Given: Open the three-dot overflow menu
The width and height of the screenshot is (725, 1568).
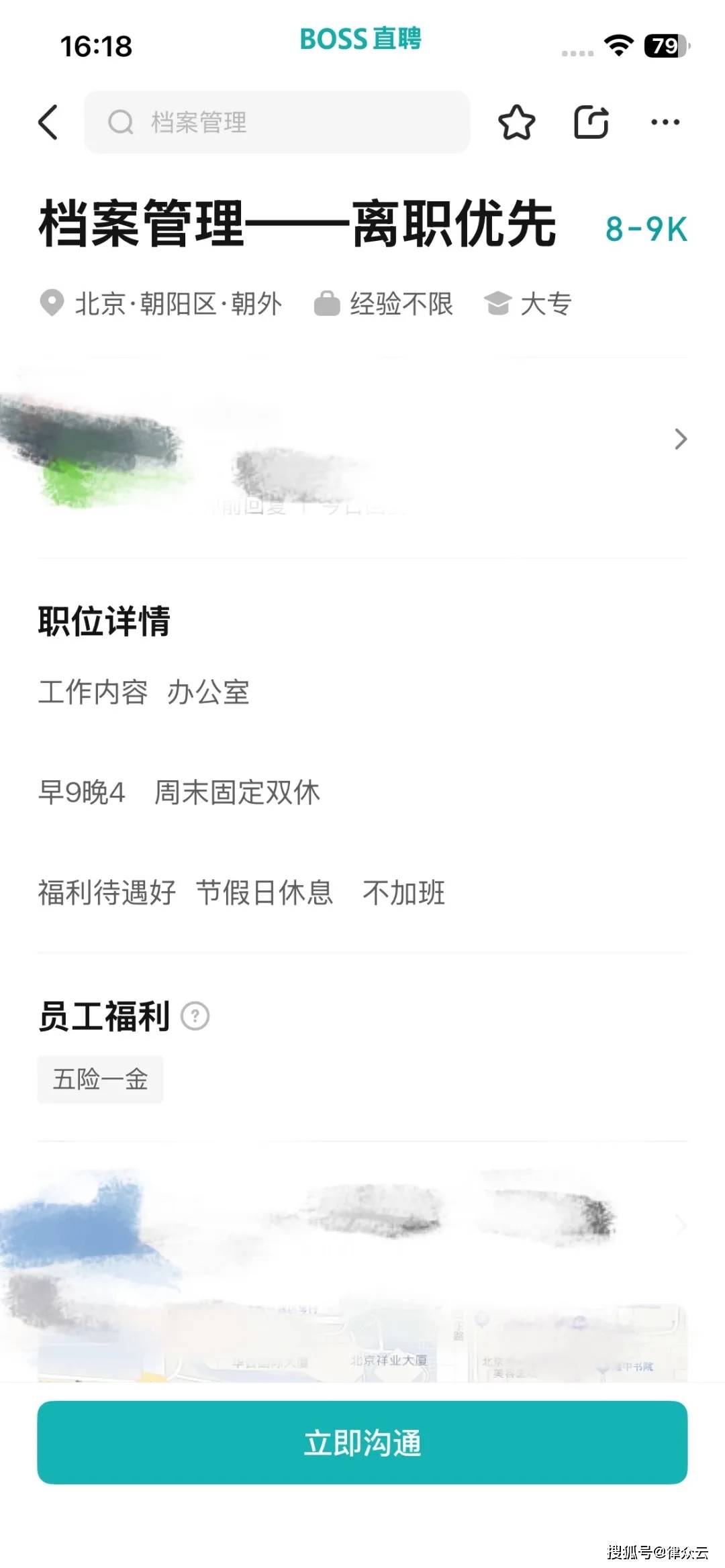Looking at the screenshot, I should pyautogui.click(x=665, y=122).
